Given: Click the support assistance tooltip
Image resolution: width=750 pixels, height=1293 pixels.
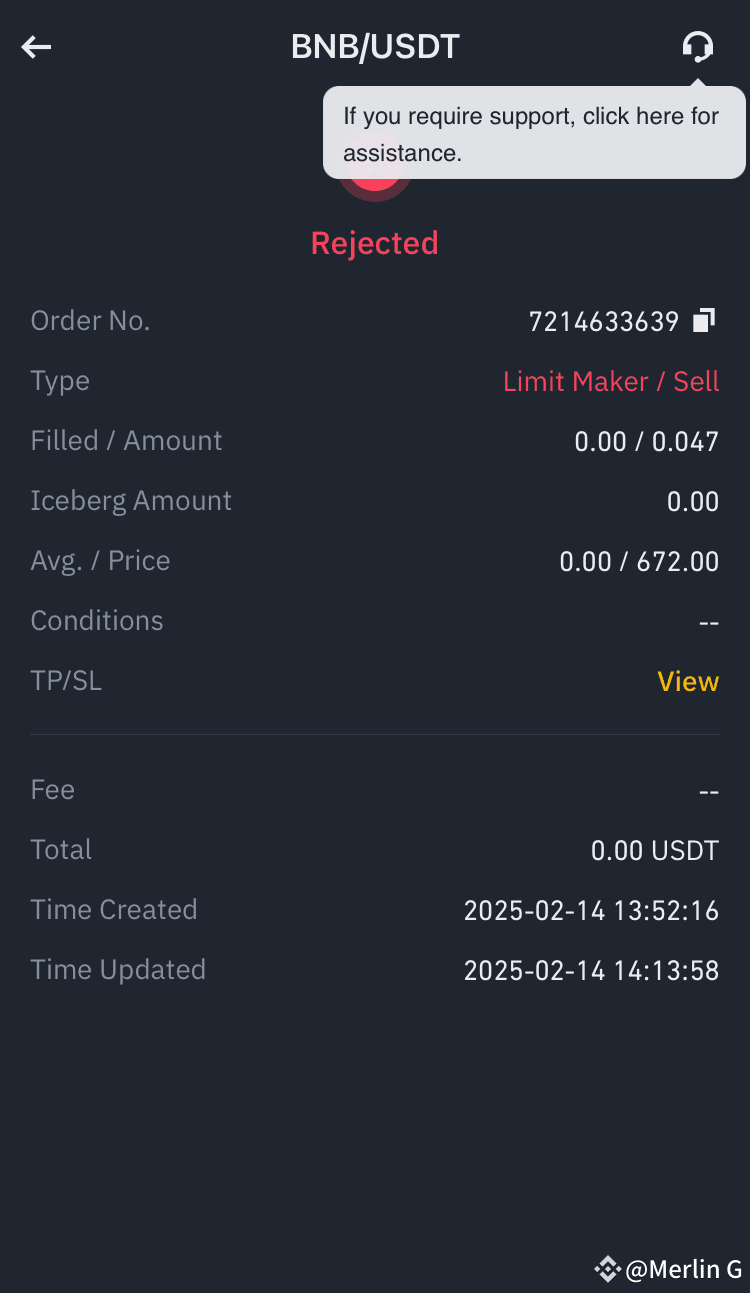Looking at the screenshot, I should pyautogui.click(x=533, y=133).
